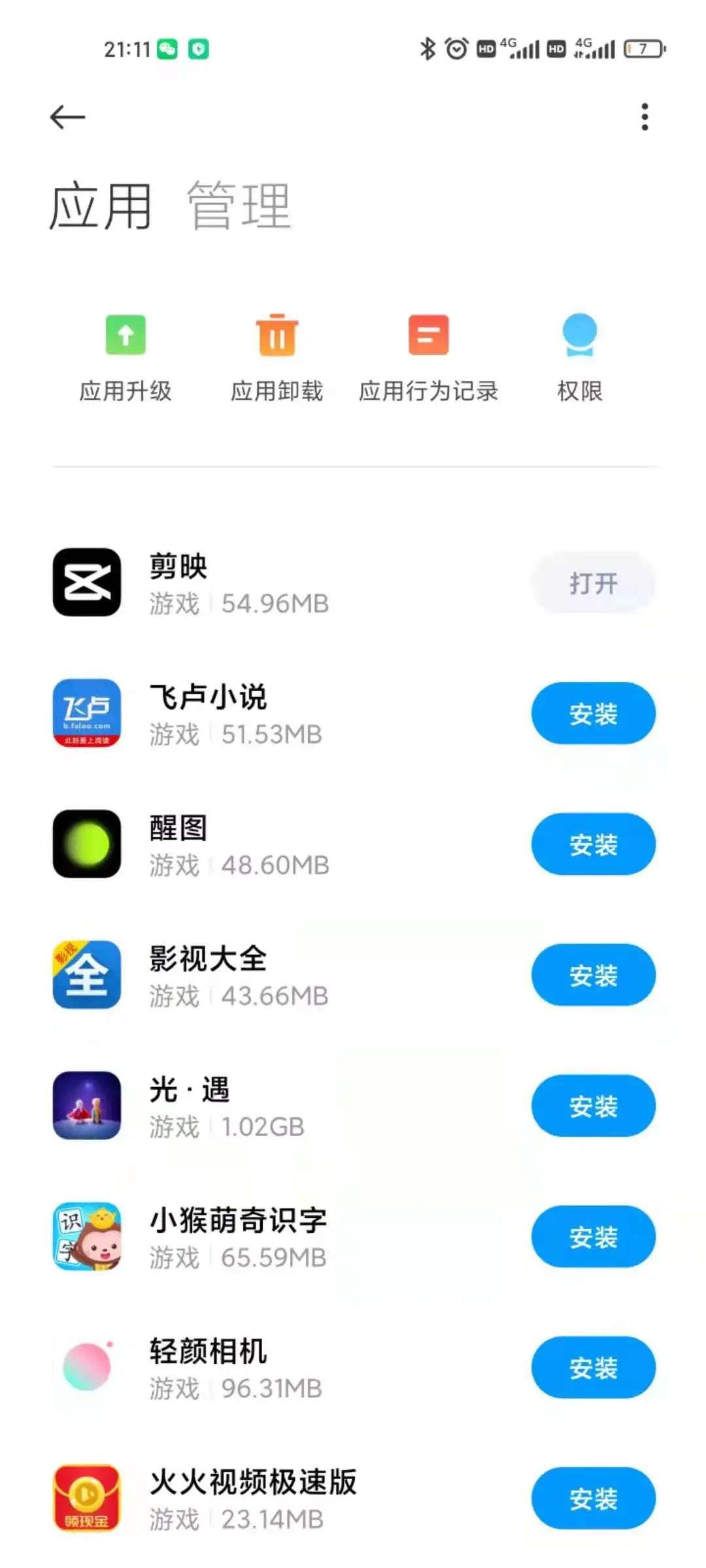The width and height of the screenshot is (706, 1568).
Task: Install 光·遇 game
Action: pyautogui.click(x=593, y=1105)
